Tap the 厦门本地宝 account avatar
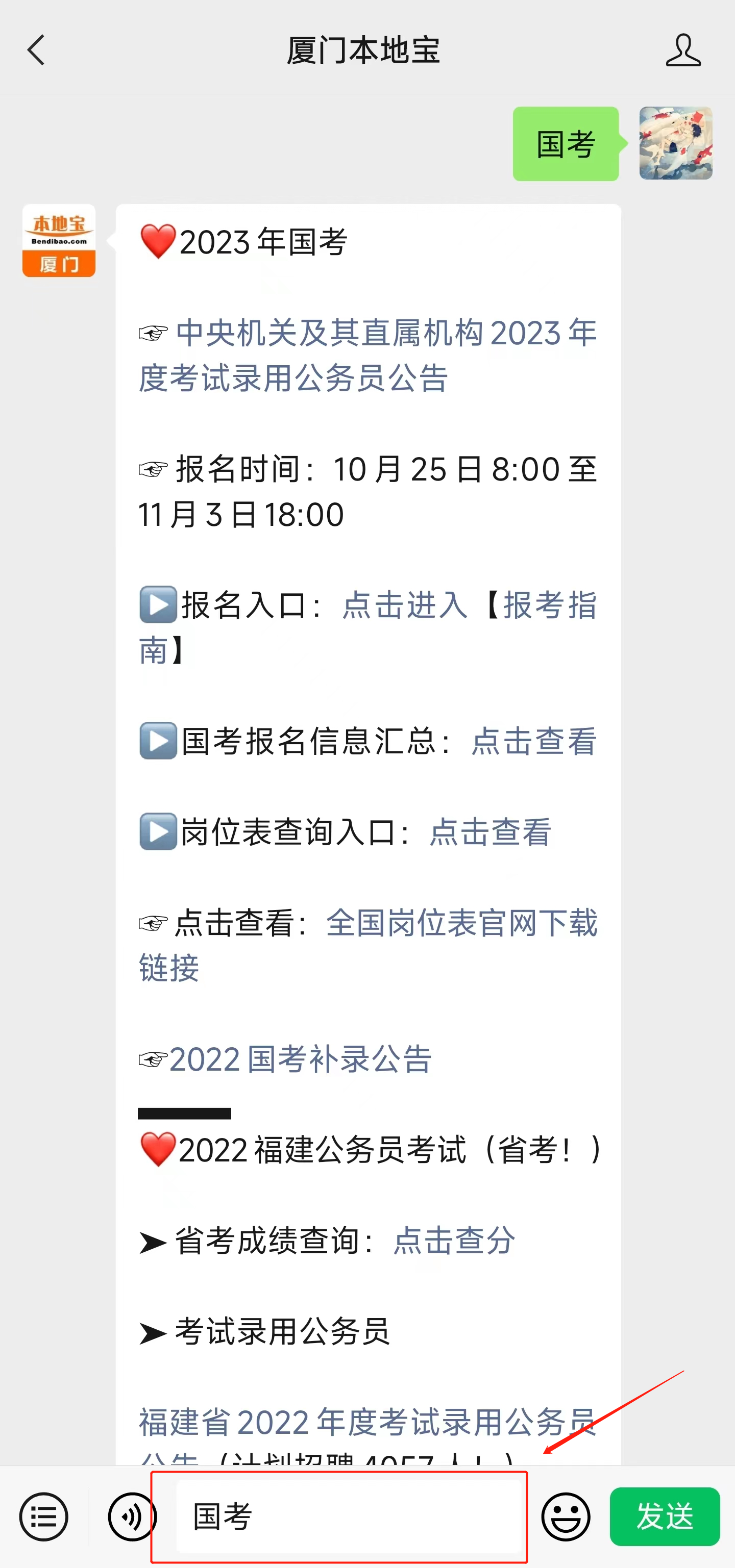The image size is (735, 1568). pyautogui.click(x=59, y=240)
